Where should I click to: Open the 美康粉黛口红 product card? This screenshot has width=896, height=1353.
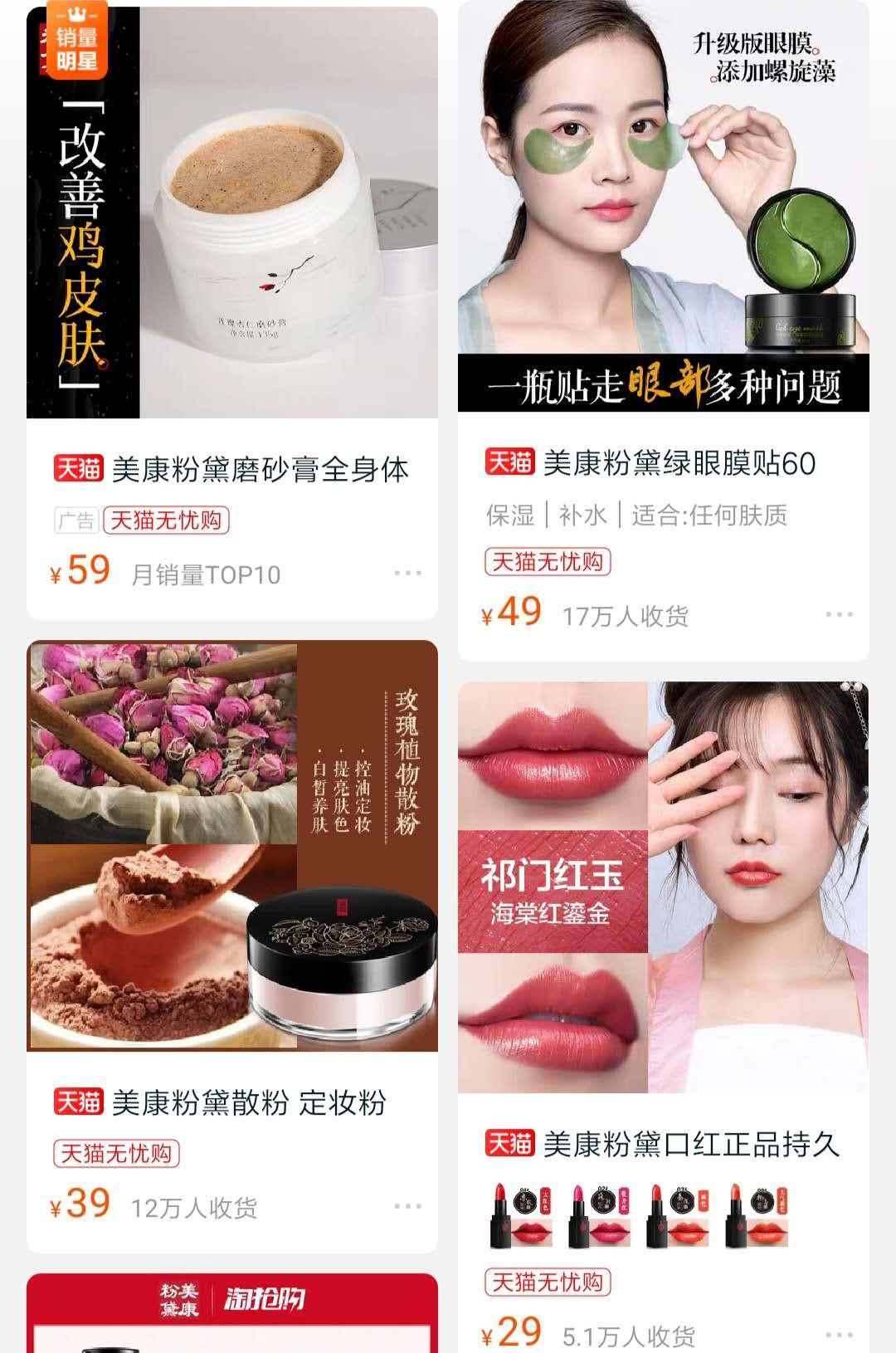664,888
